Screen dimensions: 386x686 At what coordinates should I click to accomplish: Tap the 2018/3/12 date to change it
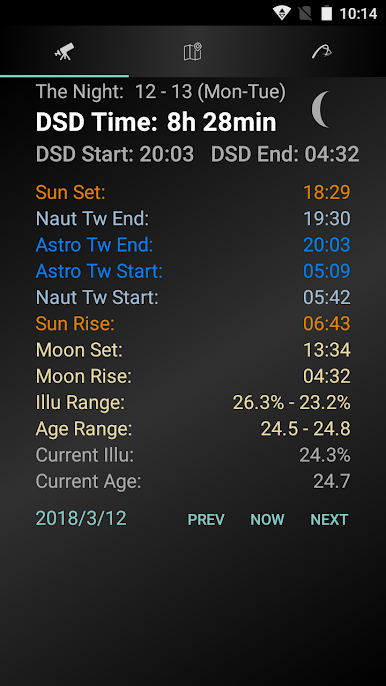(81, 518)
